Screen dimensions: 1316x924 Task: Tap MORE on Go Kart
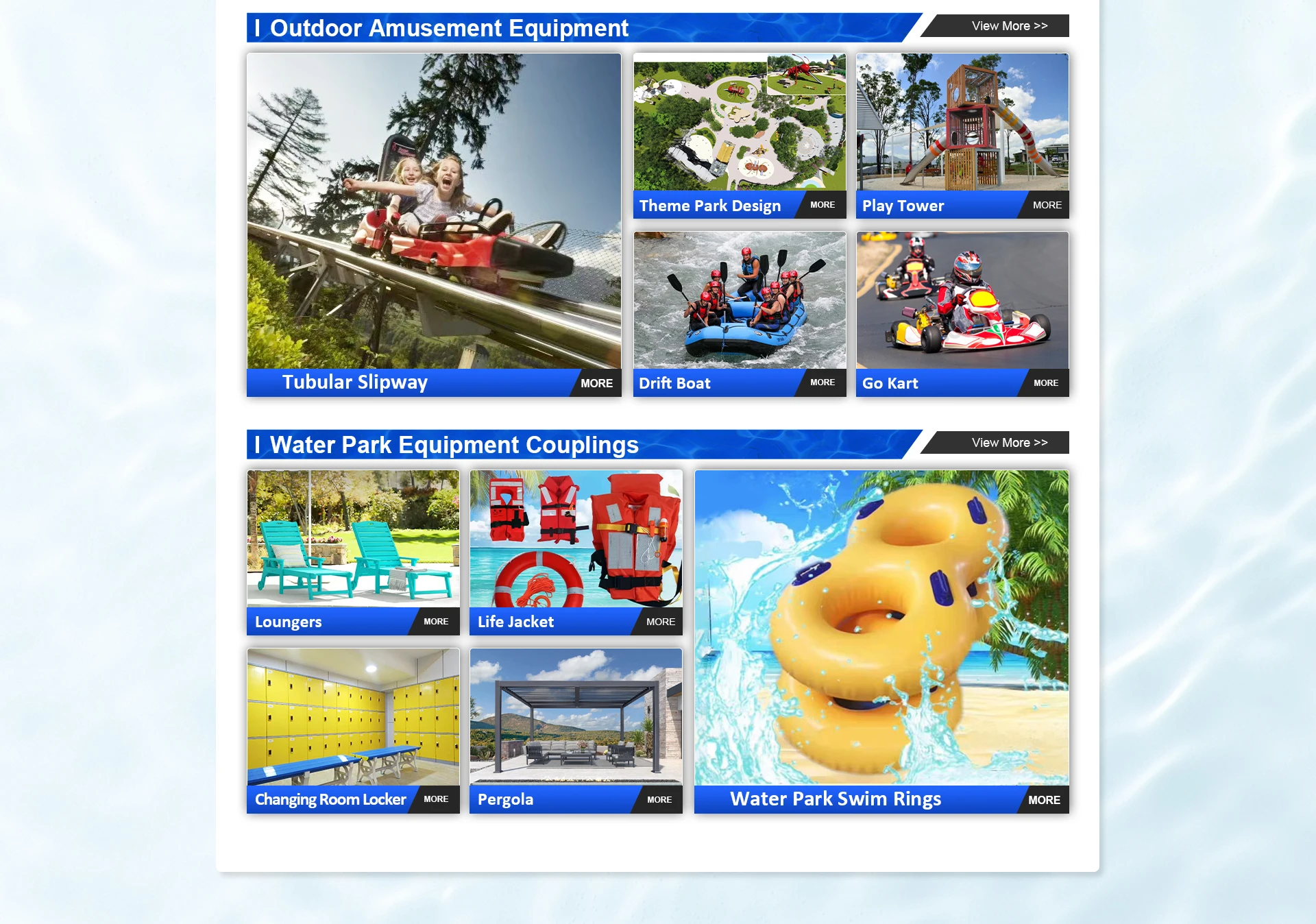(x=1046, y=383)
